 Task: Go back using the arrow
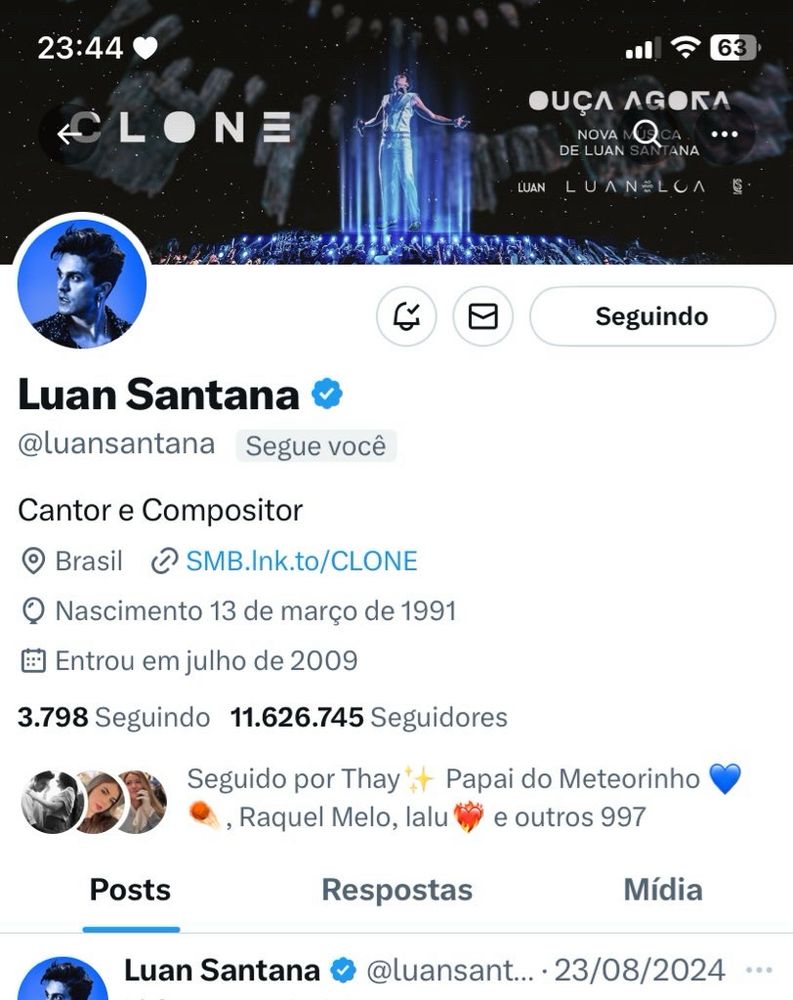(68, 133)
